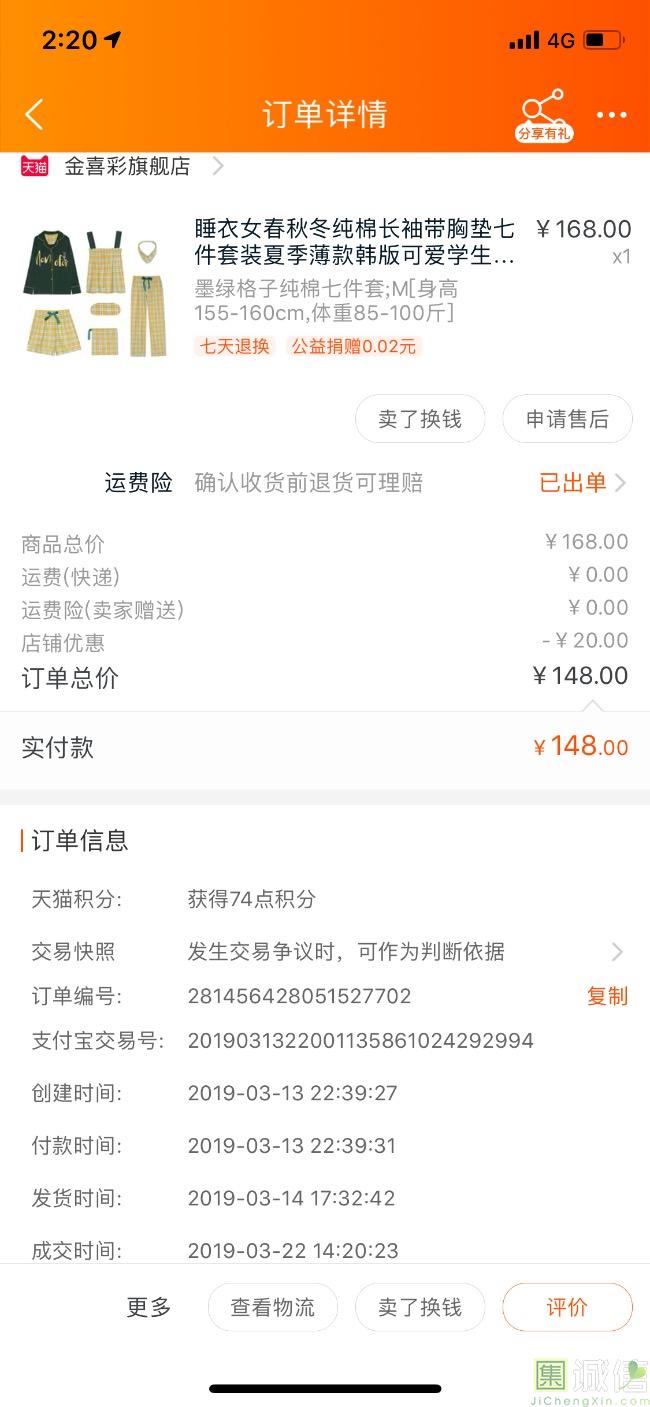Tap 卖了换钱 in the bottom bar
650x1407 pixels.
420,1307
